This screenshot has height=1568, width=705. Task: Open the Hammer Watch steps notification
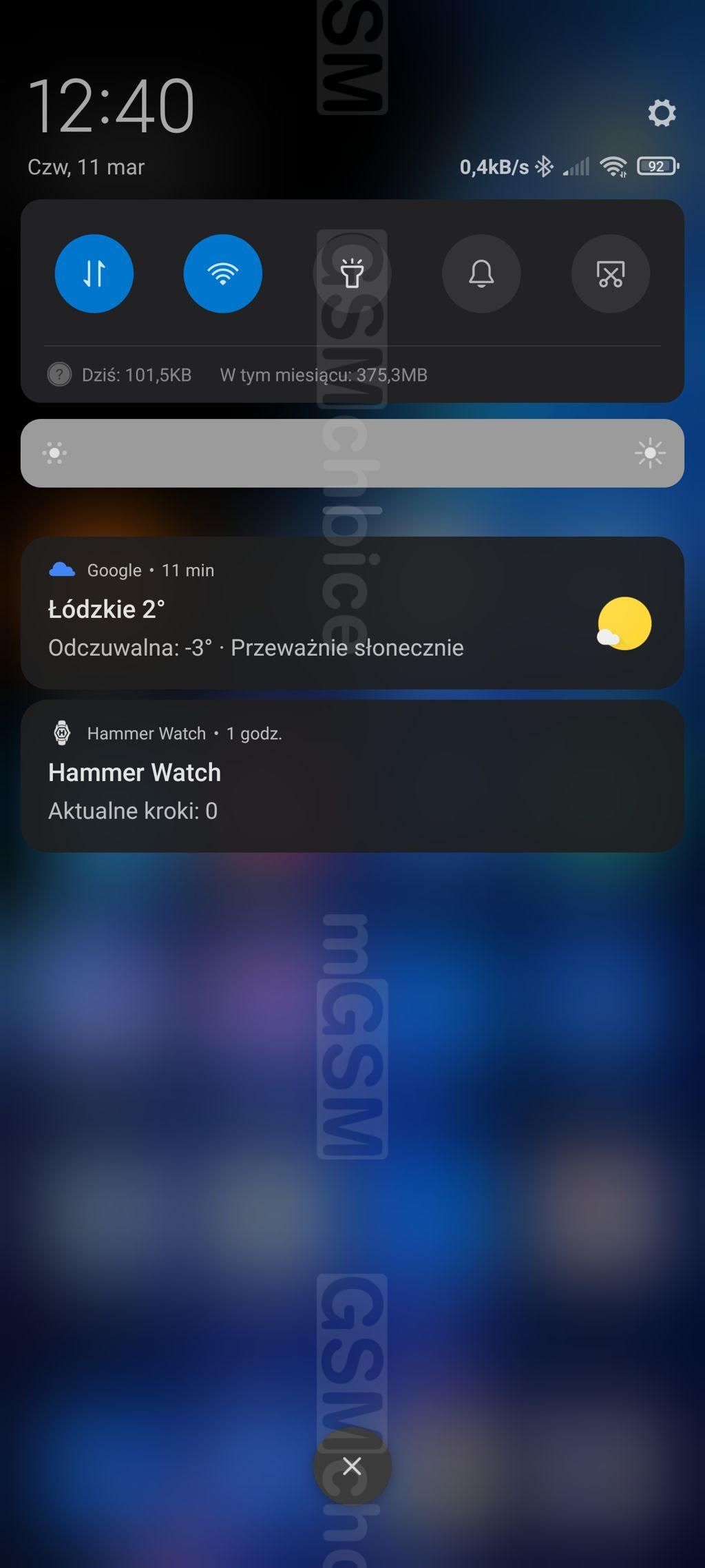tap(352, 776)
